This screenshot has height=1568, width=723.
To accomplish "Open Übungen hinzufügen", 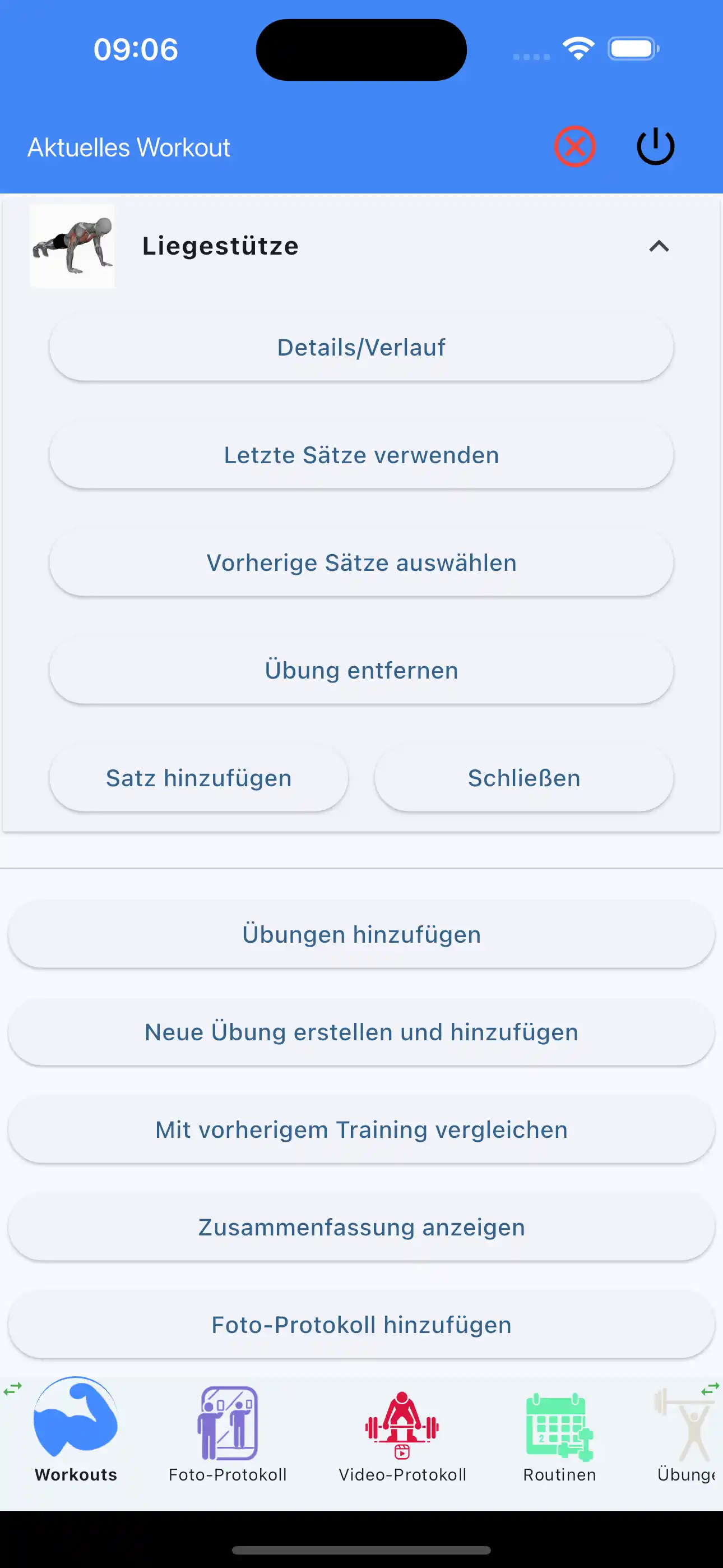I will click(361, 934).
